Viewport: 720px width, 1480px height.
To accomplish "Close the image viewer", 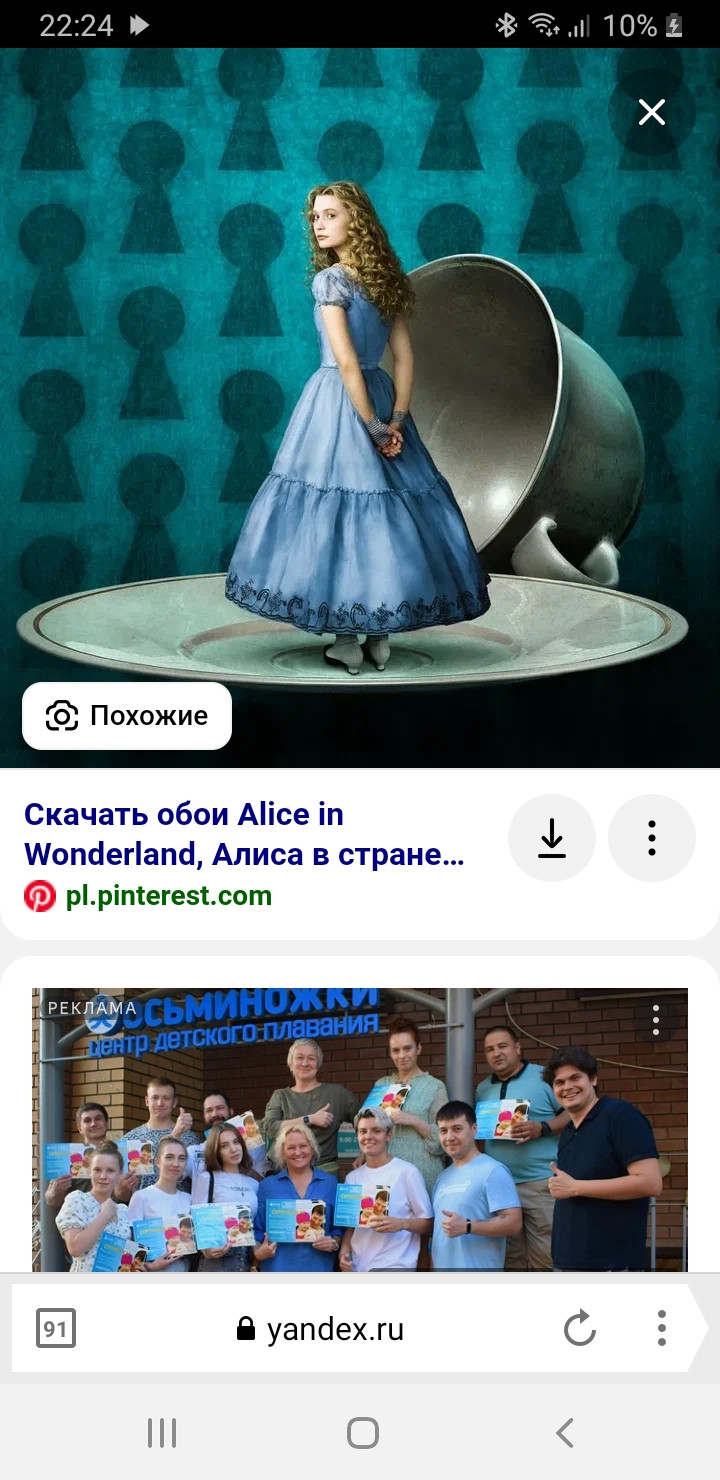I will pyautogui.click(x=652, y=112).
